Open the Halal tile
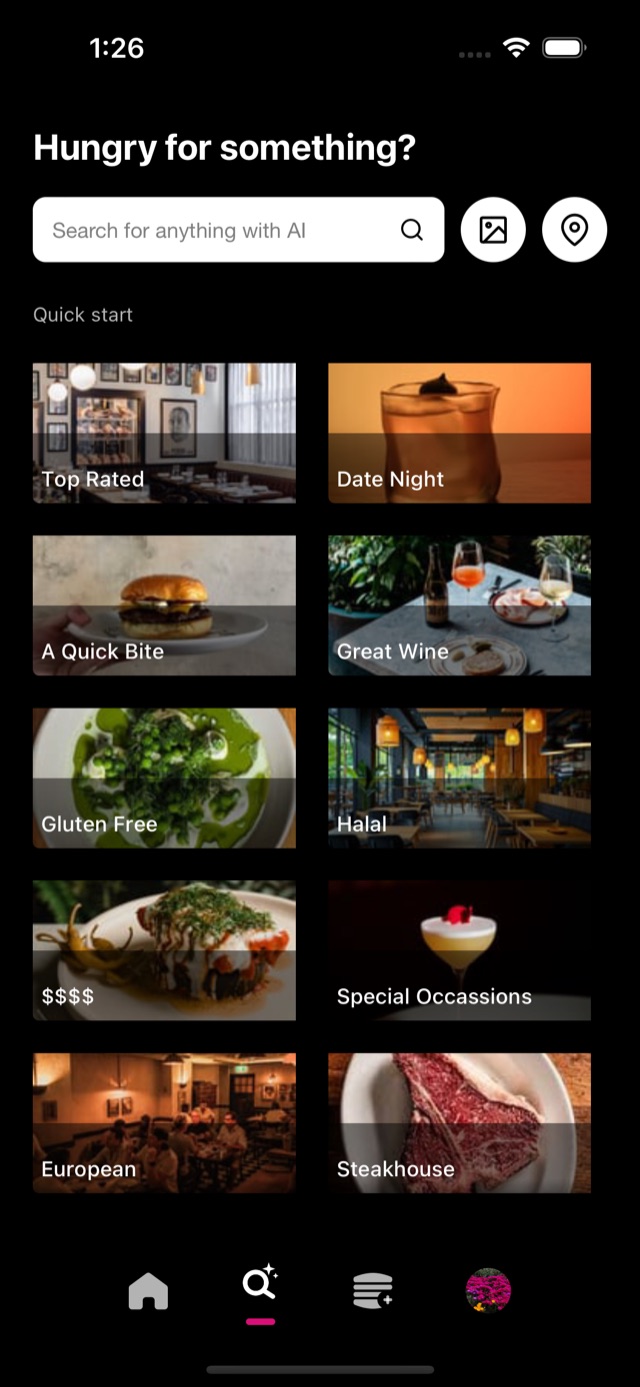 coord(459,778)
